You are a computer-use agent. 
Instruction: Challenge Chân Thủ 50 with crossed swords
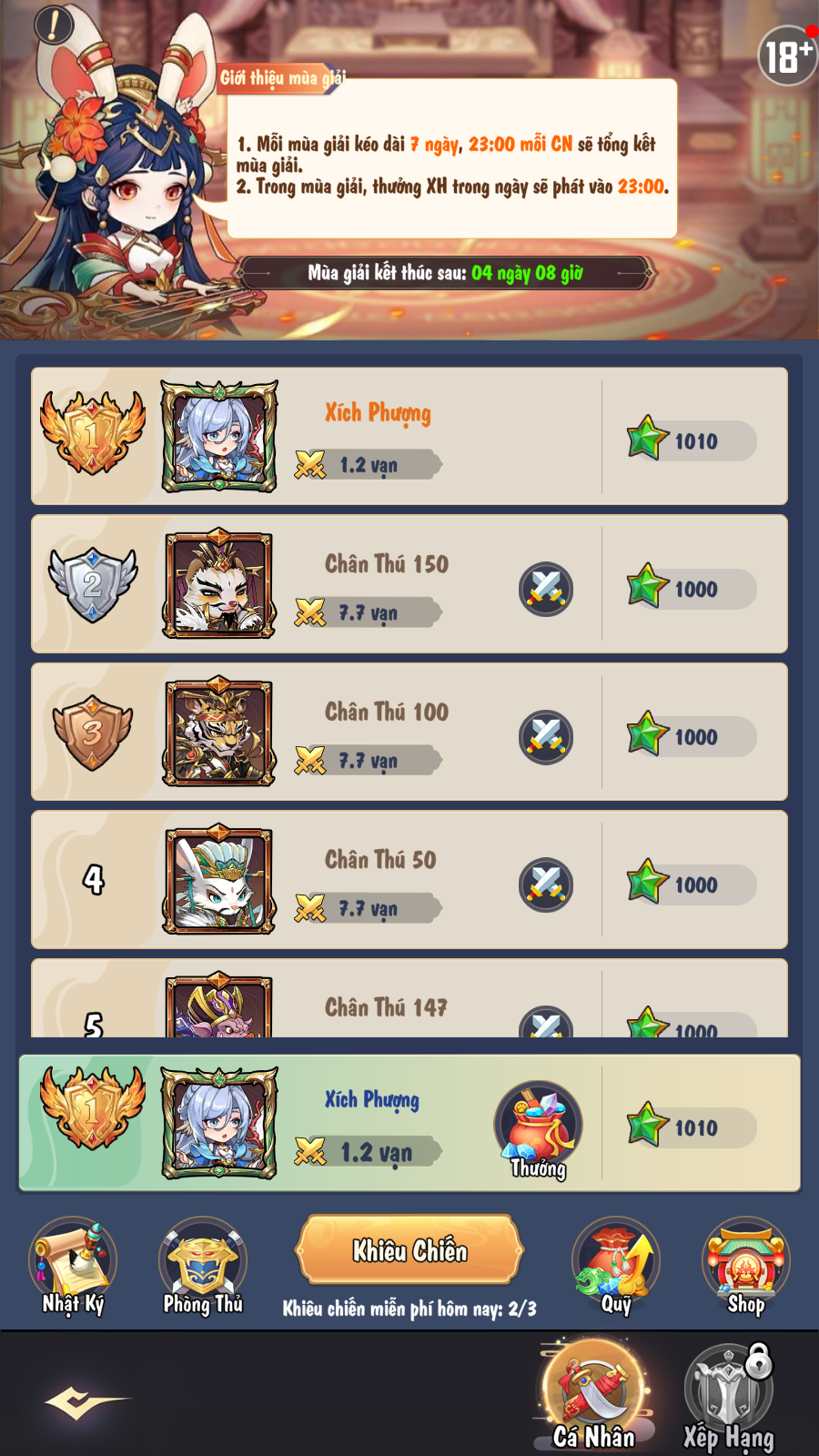click(545, 885)
